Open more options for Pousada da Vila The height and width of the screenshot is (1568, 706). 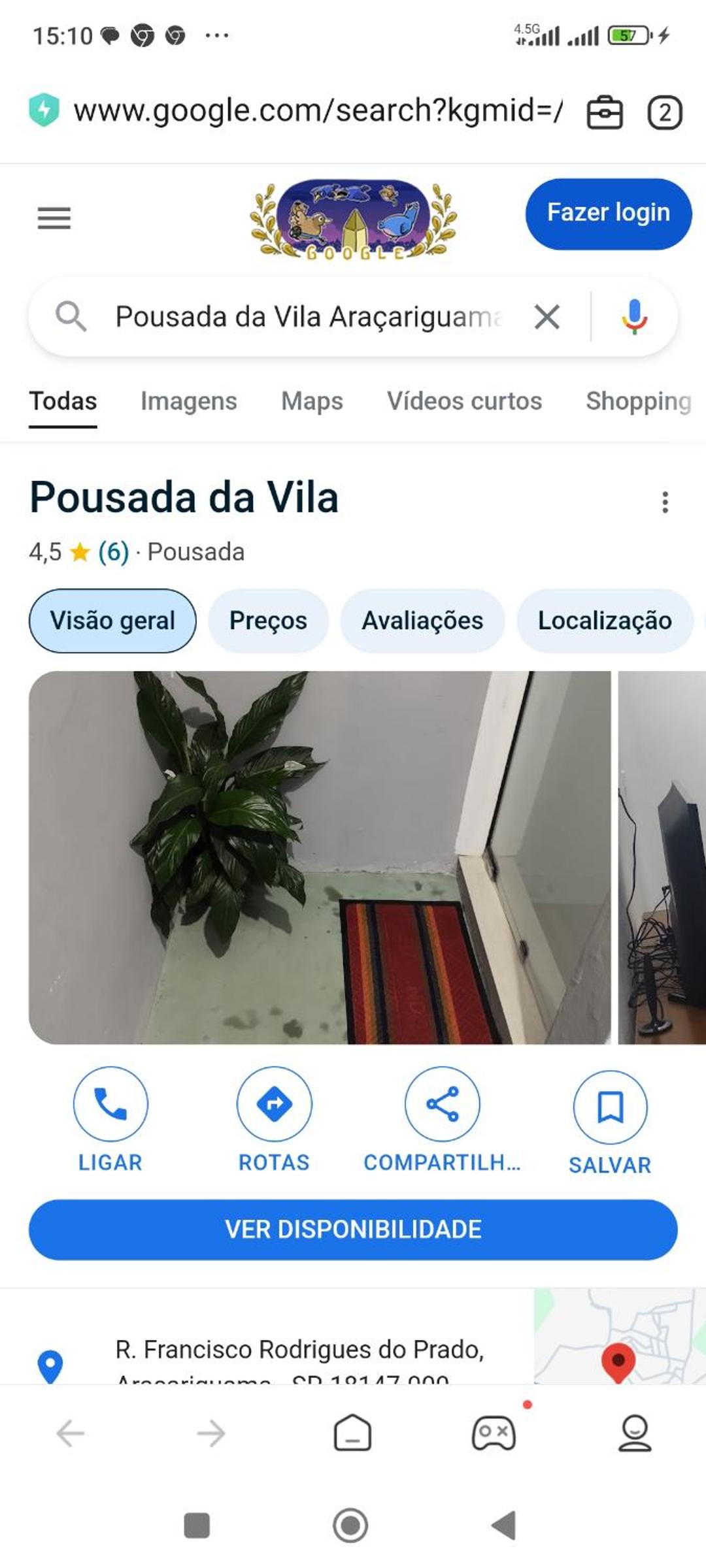tap(665, 502)
